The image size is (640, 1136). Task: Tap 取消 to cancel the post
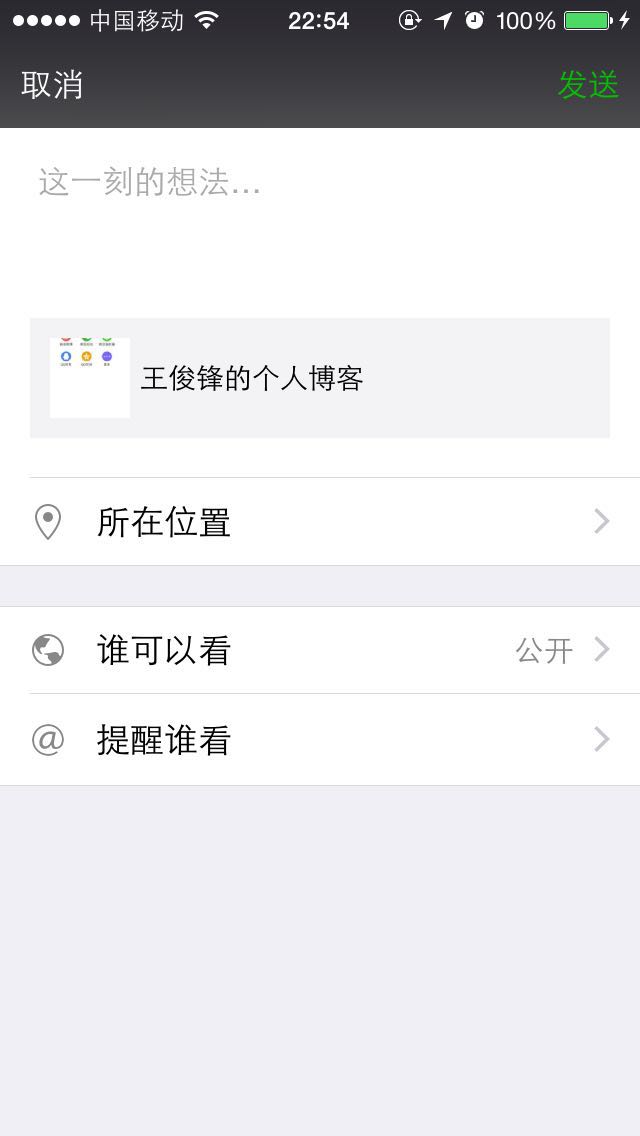point(52,85)
